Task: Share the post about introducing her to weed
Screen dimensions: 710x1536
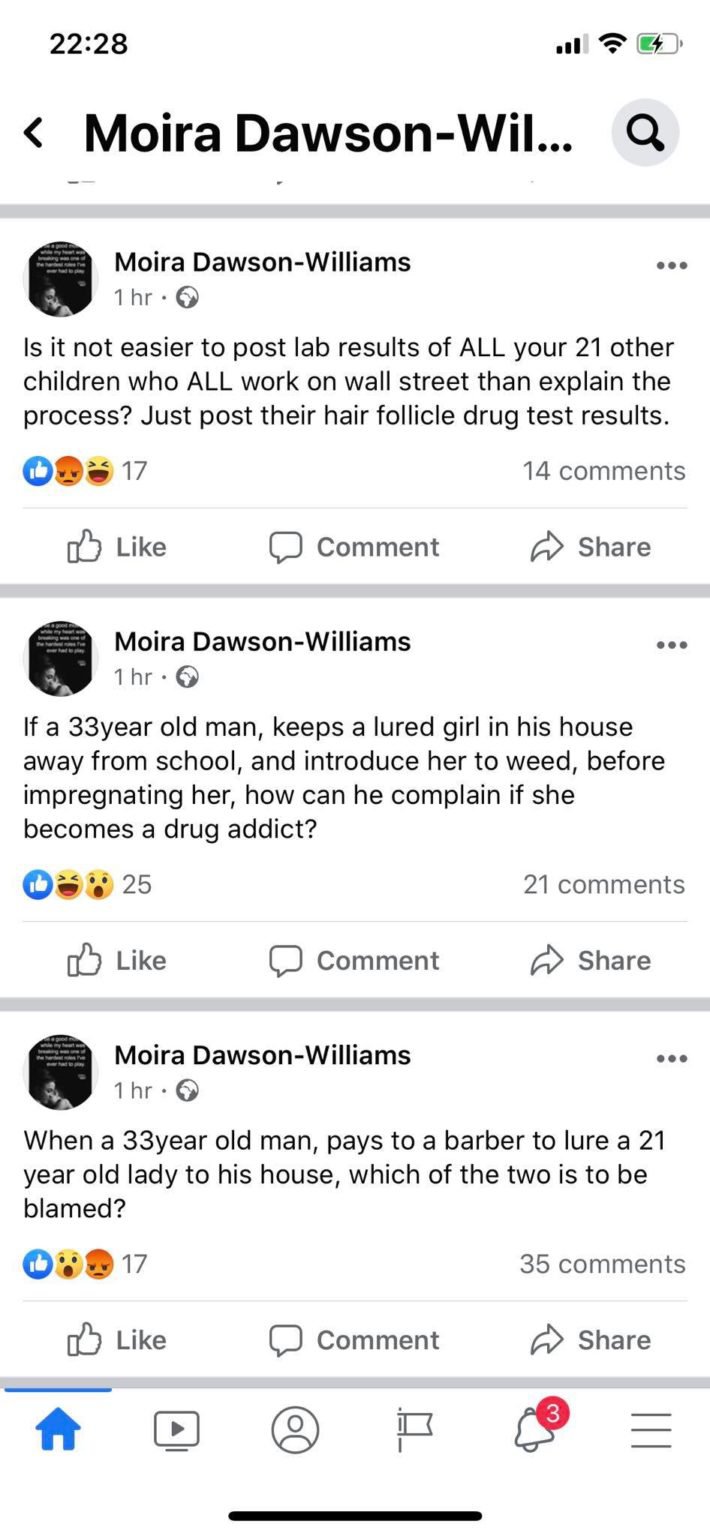Action: coord(590,960)
